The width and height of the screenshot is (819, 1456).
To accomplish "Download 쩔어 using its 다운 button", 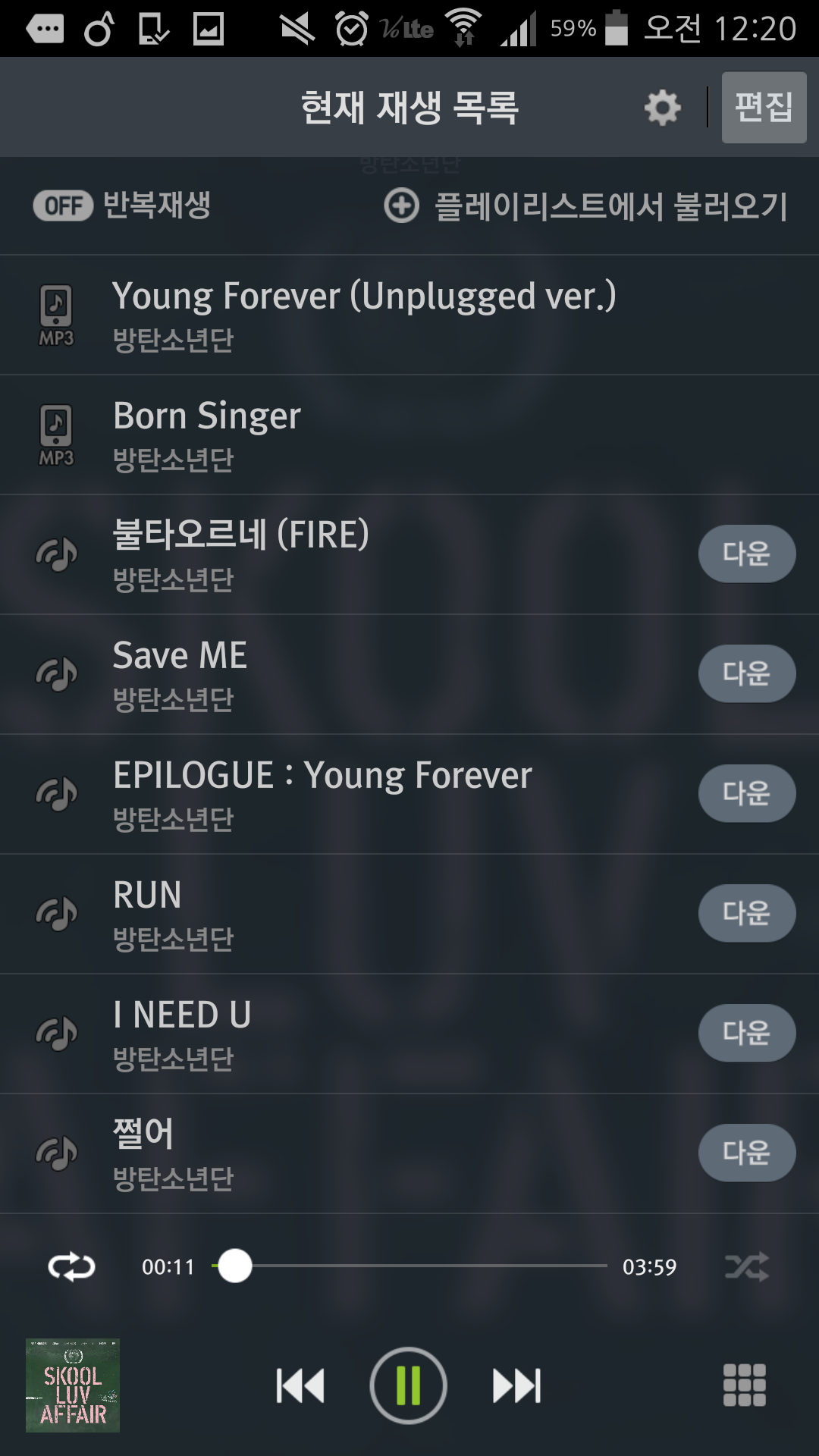I will tap(746, 1153).
